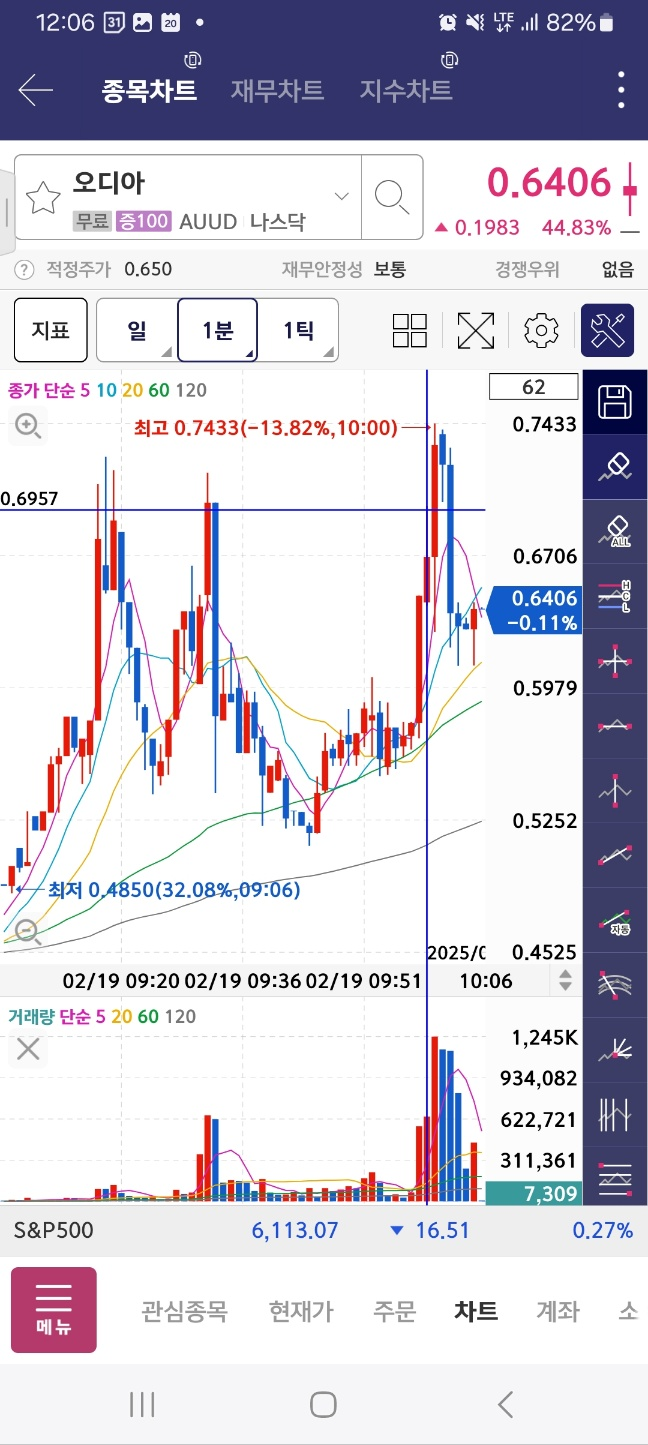Viewport: 648px width, 1445px height.
Task: Open stock search with the magnifier
Action: click(x=392, y=197)
